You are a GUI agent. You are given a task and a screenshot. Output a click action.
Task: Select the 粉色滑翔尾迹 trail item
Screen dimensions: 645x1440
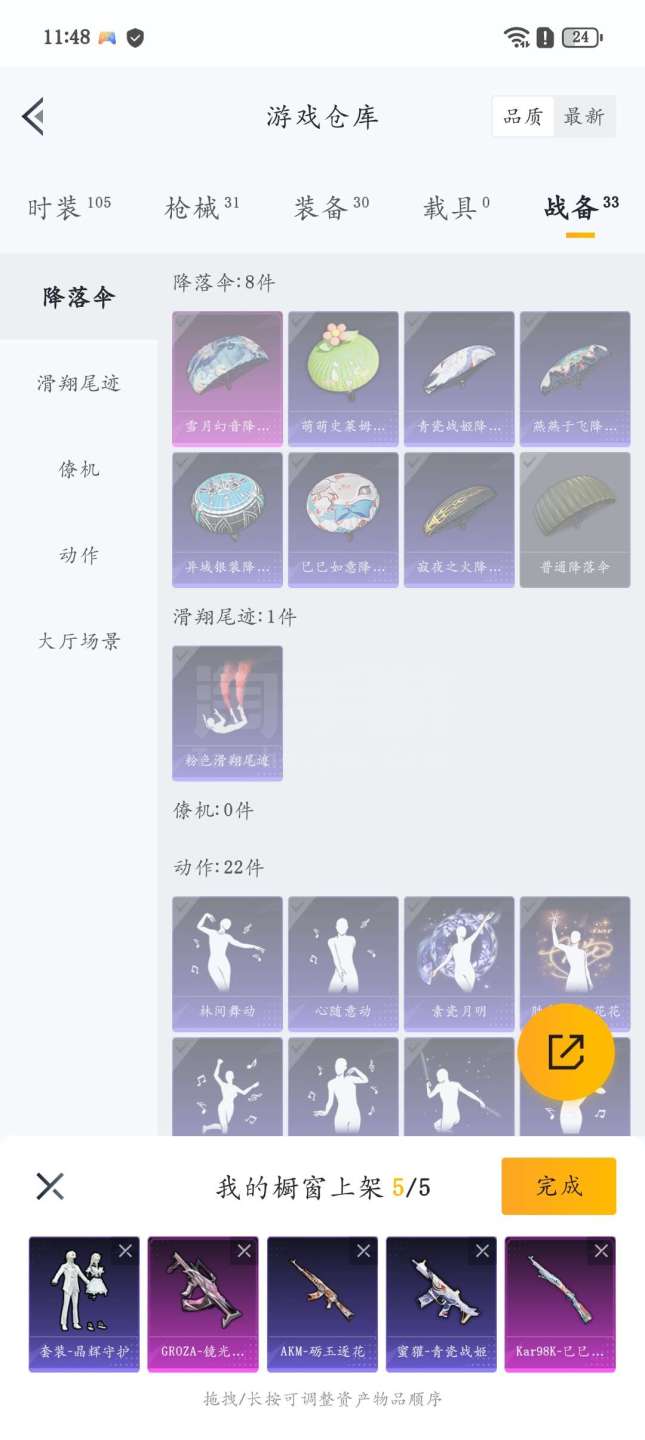[x=227, y=712]
